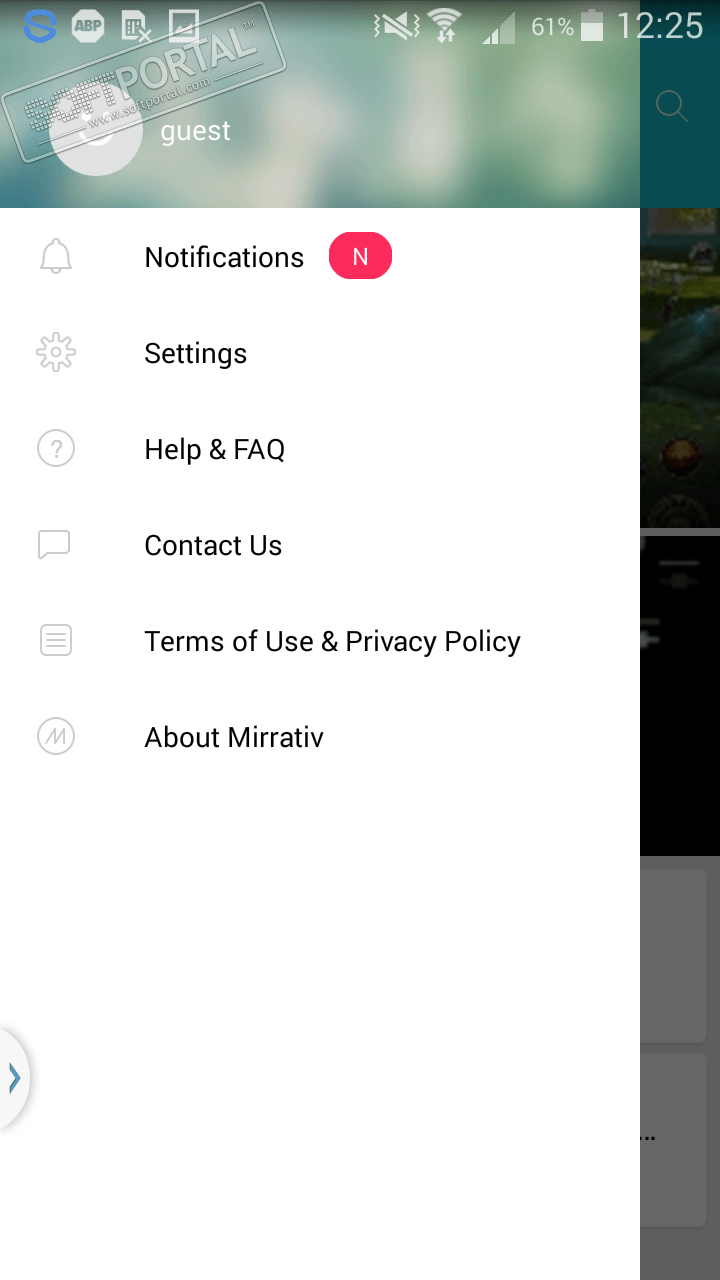
Task: Open Help & FAQ
Action: [214, 450]
